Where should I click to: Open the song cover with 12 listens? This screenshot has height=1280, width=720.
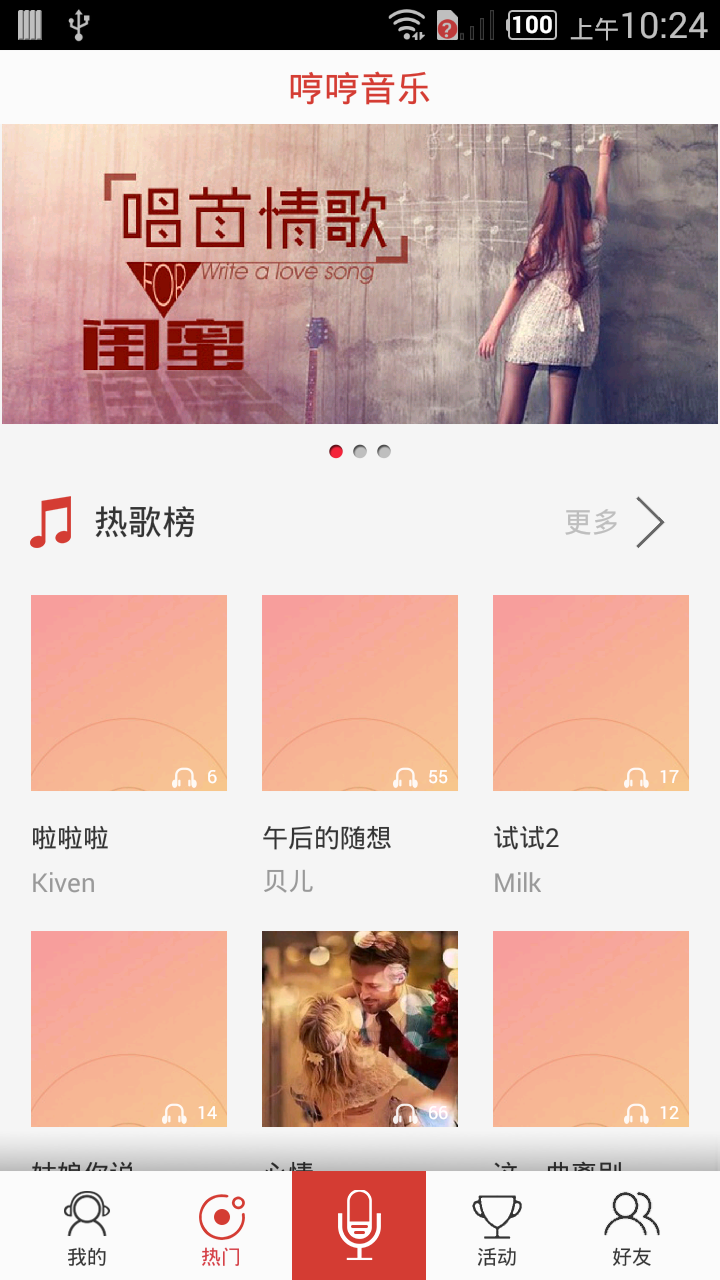coord(591,1028)
